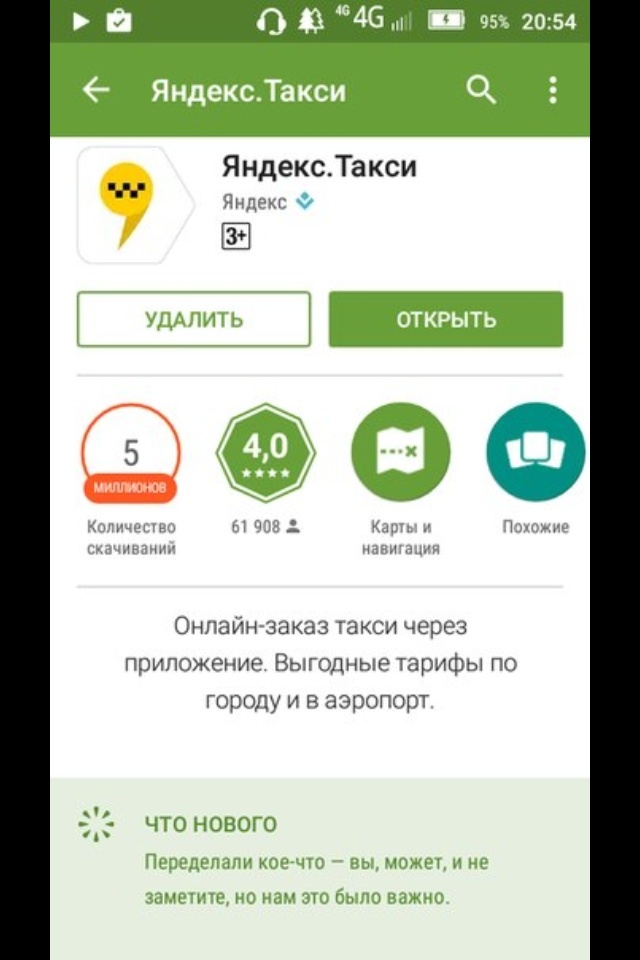
Task: Tap ОТКРЫТЬ to launch Яндекс.Такси
Action: (446, 320)
